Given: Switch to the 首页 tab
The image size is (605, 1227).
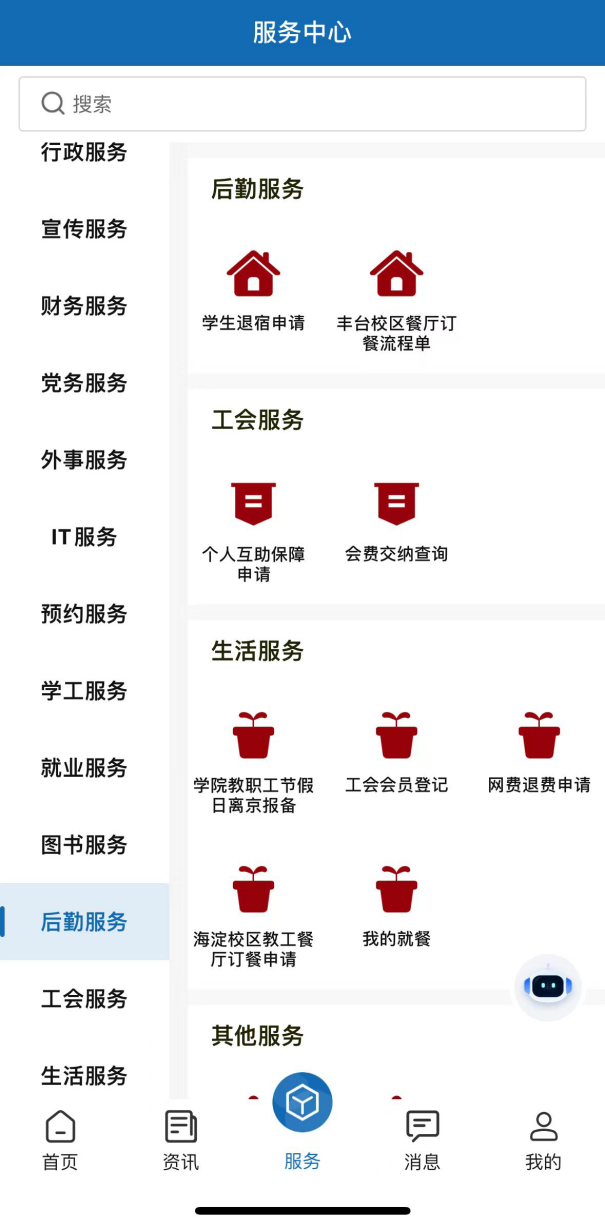Looking at the screenshot, I should (60, 1141).
